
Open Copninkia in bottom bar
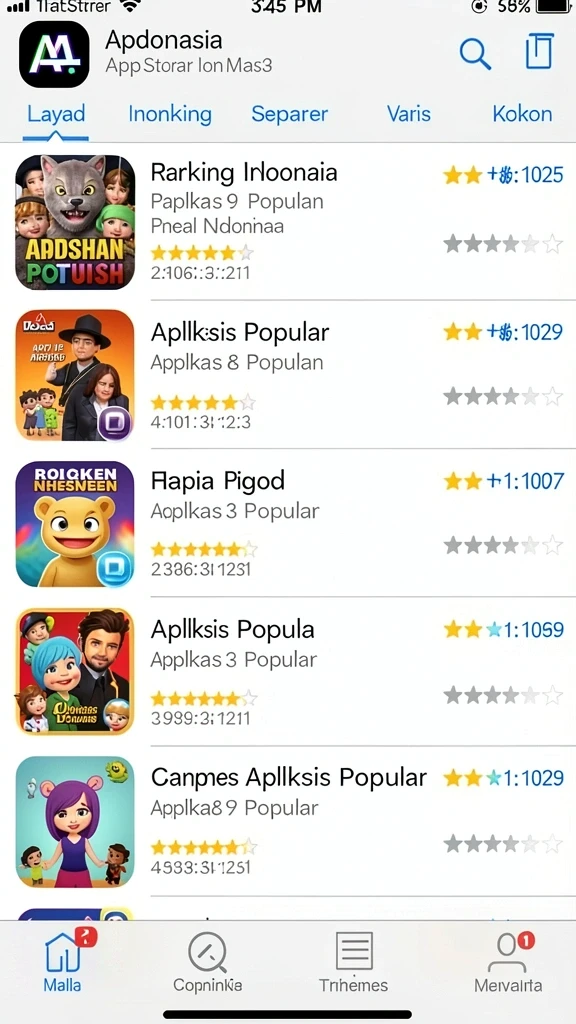(208, 961)
